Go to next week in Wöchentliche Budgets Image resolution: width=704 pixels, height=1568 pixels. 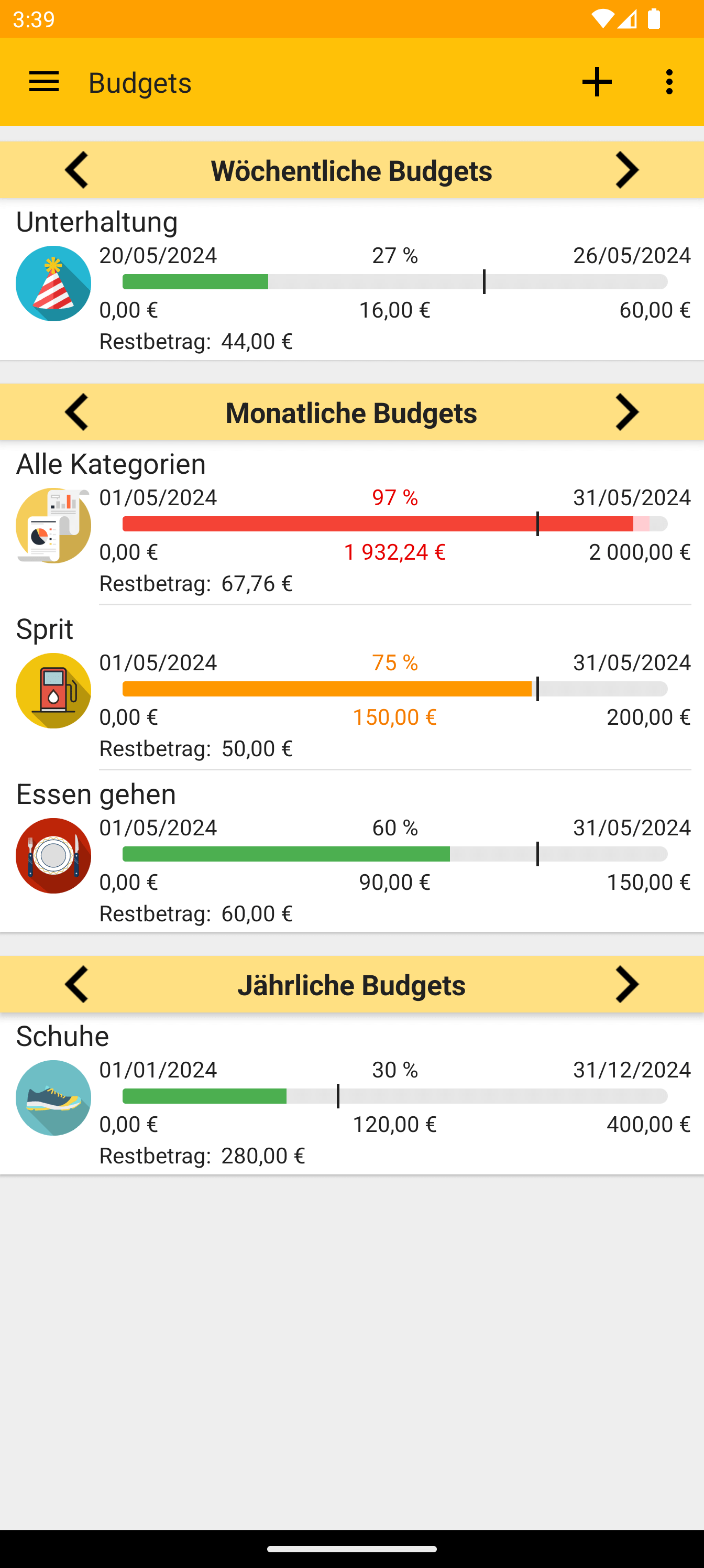click(626, 170)
